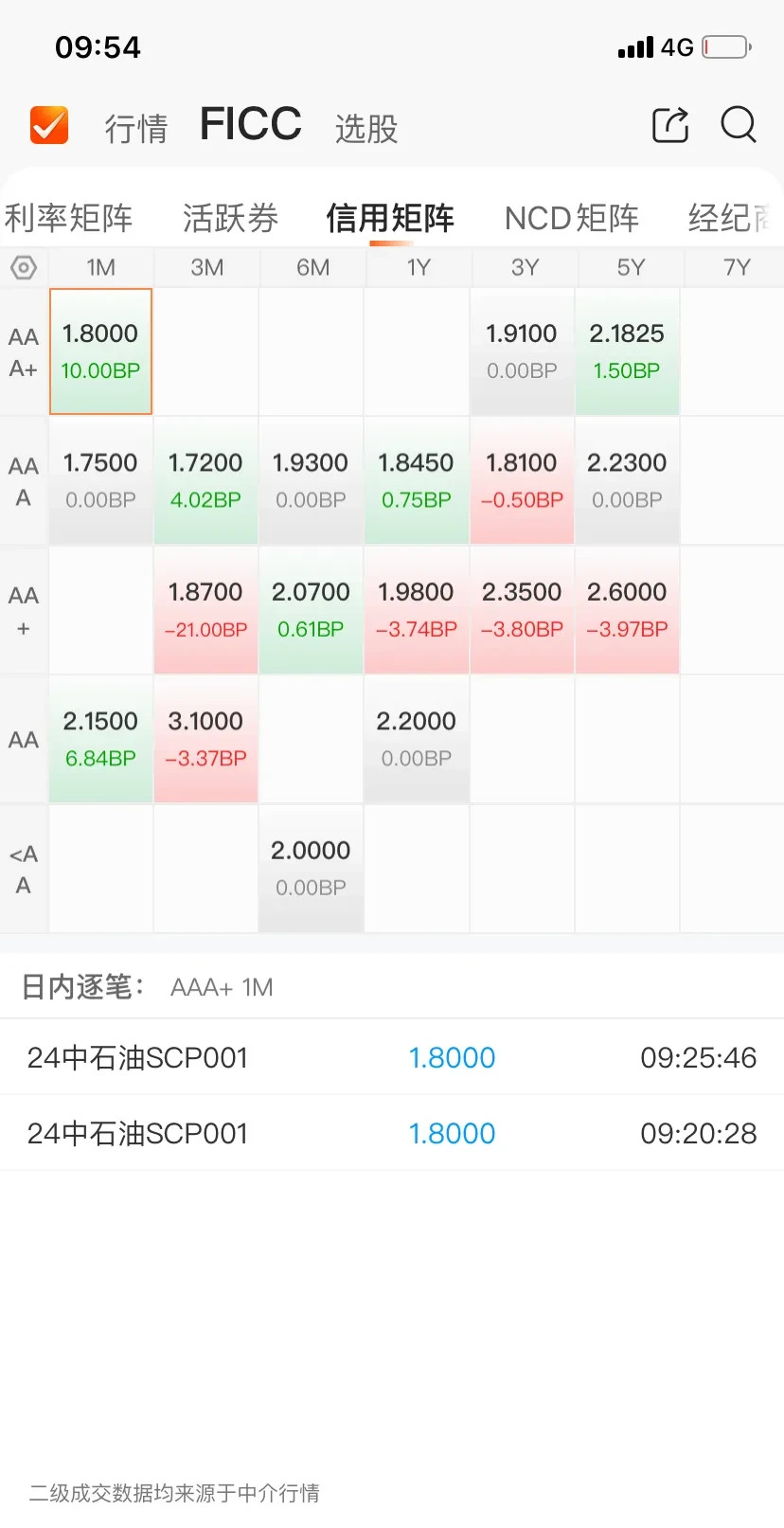Open 24中石油SCP001 trade at 09:25:46
Image resolution: width=784 pixels, height=1528 pixels.
point(391,1057)
